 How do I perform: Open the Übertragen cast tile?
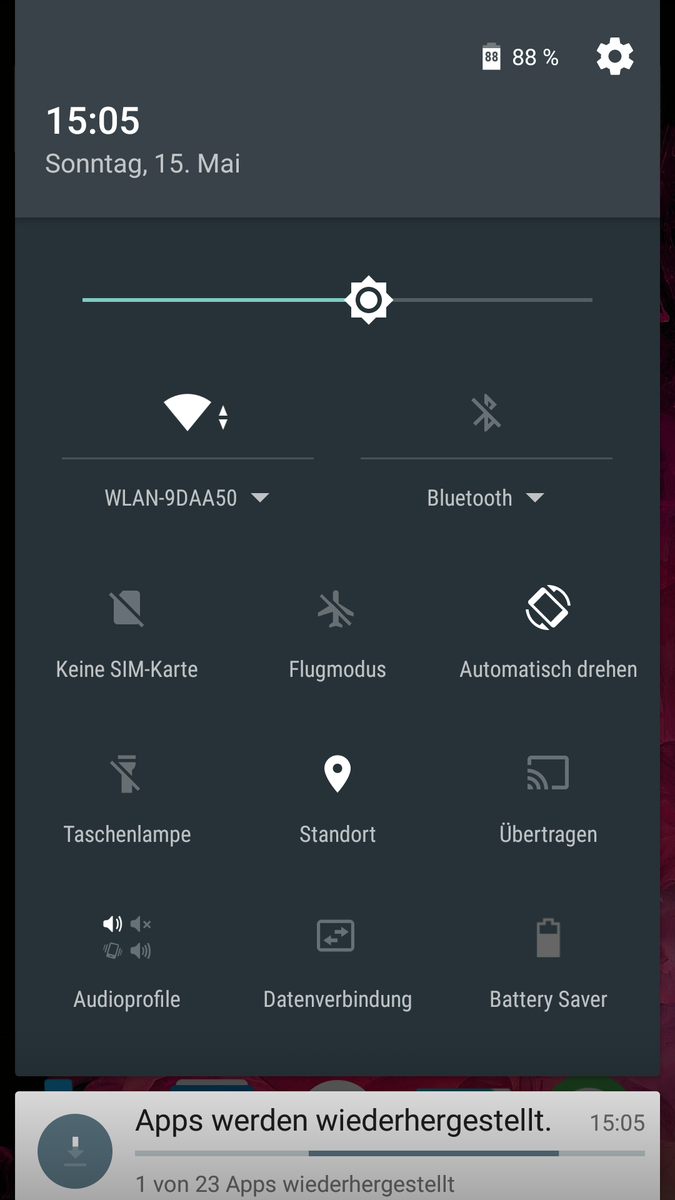point(548,800)
